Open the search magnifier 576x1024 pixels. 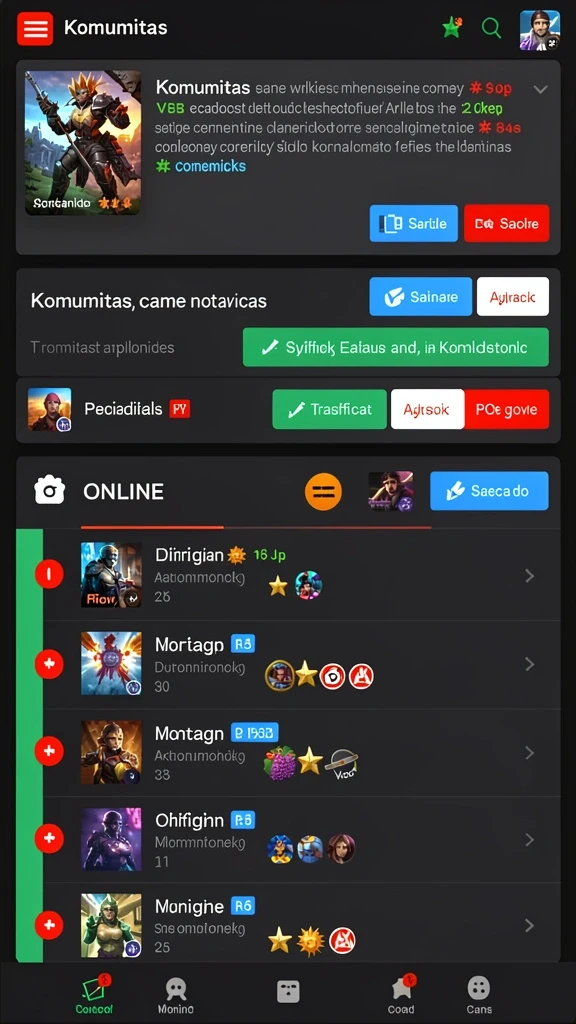(490, 27)
